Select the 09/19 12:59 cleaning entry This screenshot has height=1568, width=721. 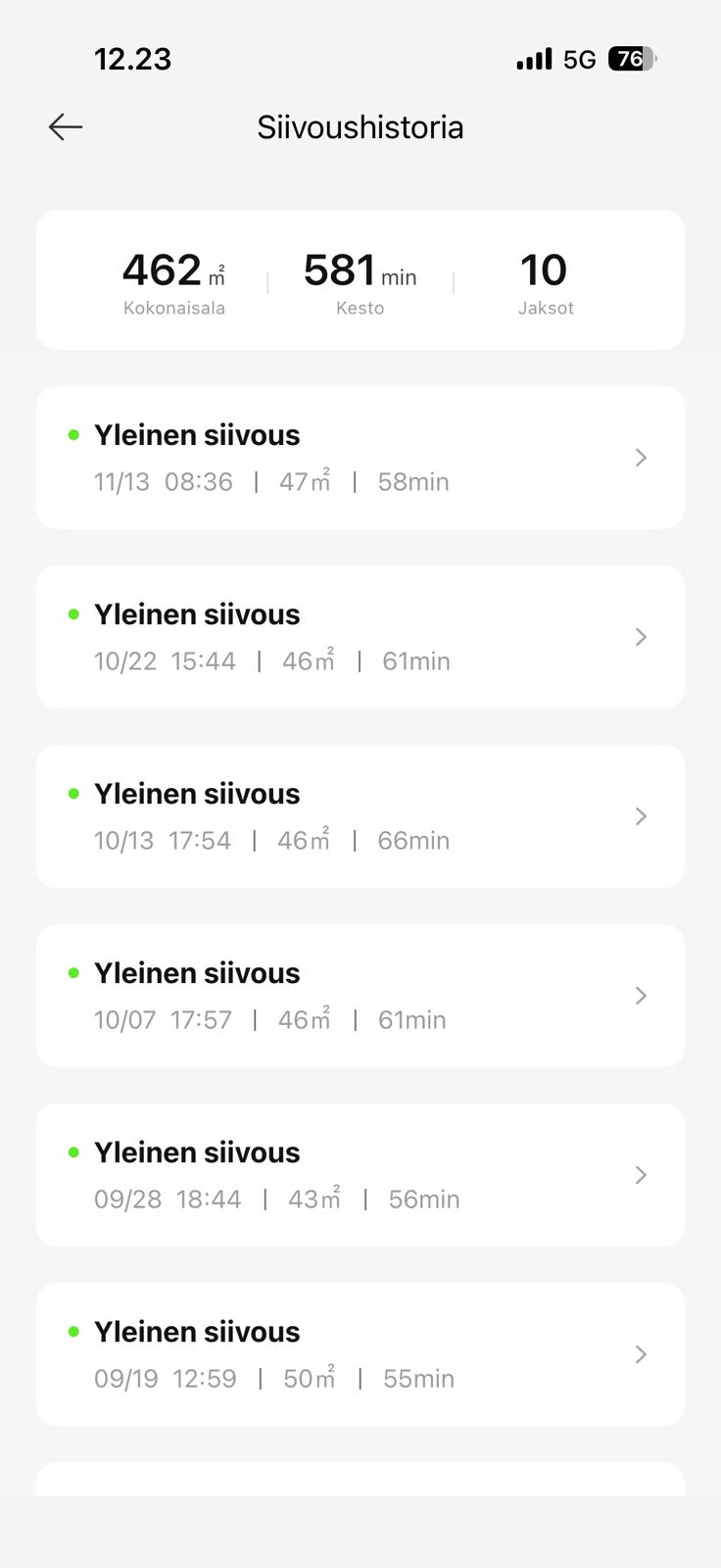[x=360, y=1354]
